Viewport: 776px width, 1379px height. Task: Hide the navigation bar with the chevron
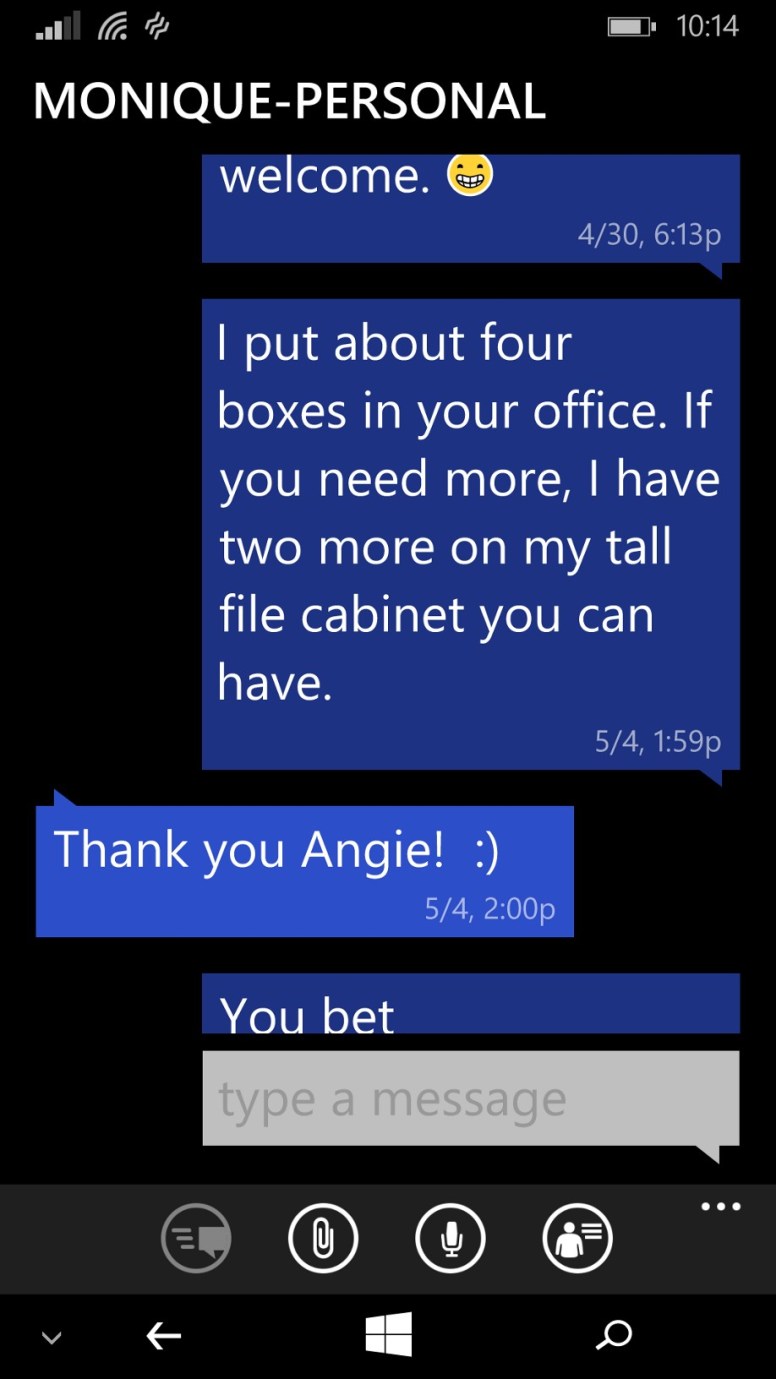coord(52,1337)
